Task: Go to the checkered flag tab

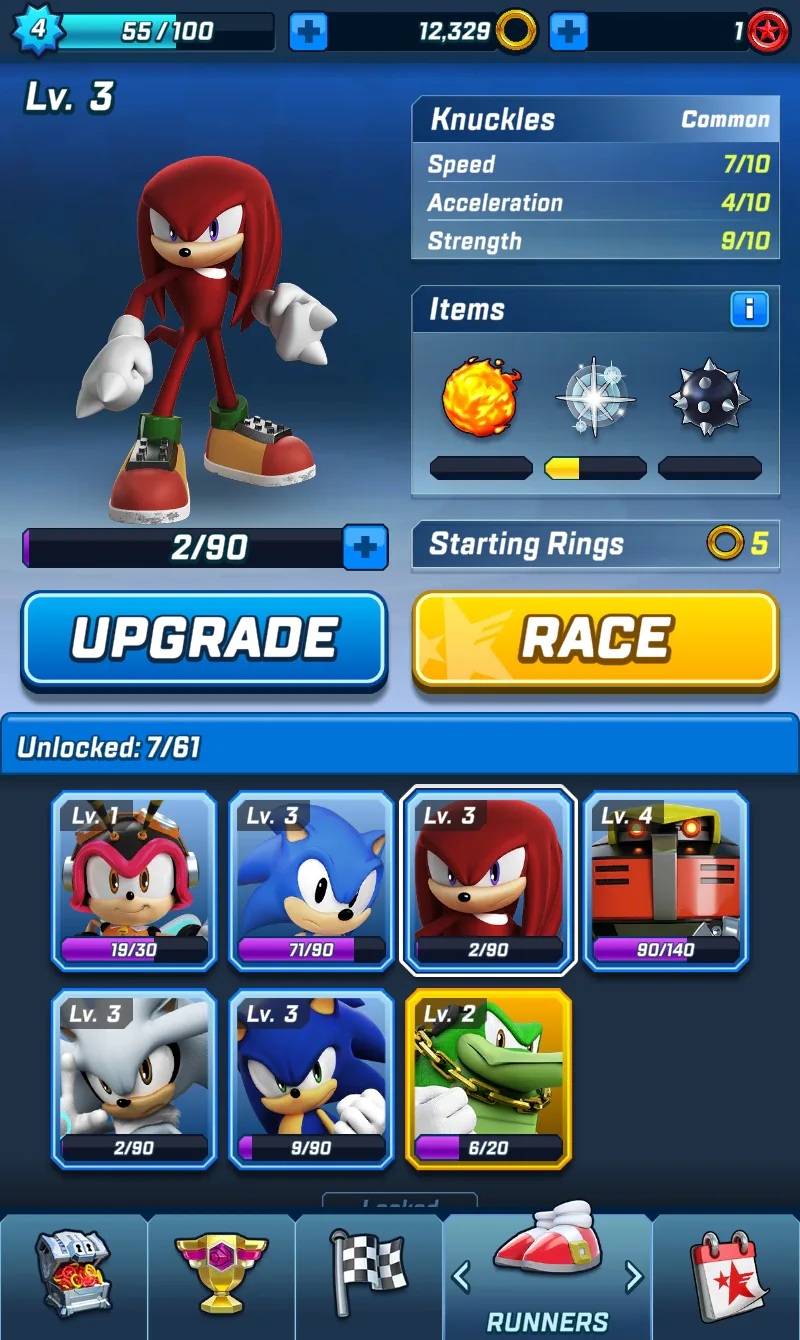Action: (369, 1275)
